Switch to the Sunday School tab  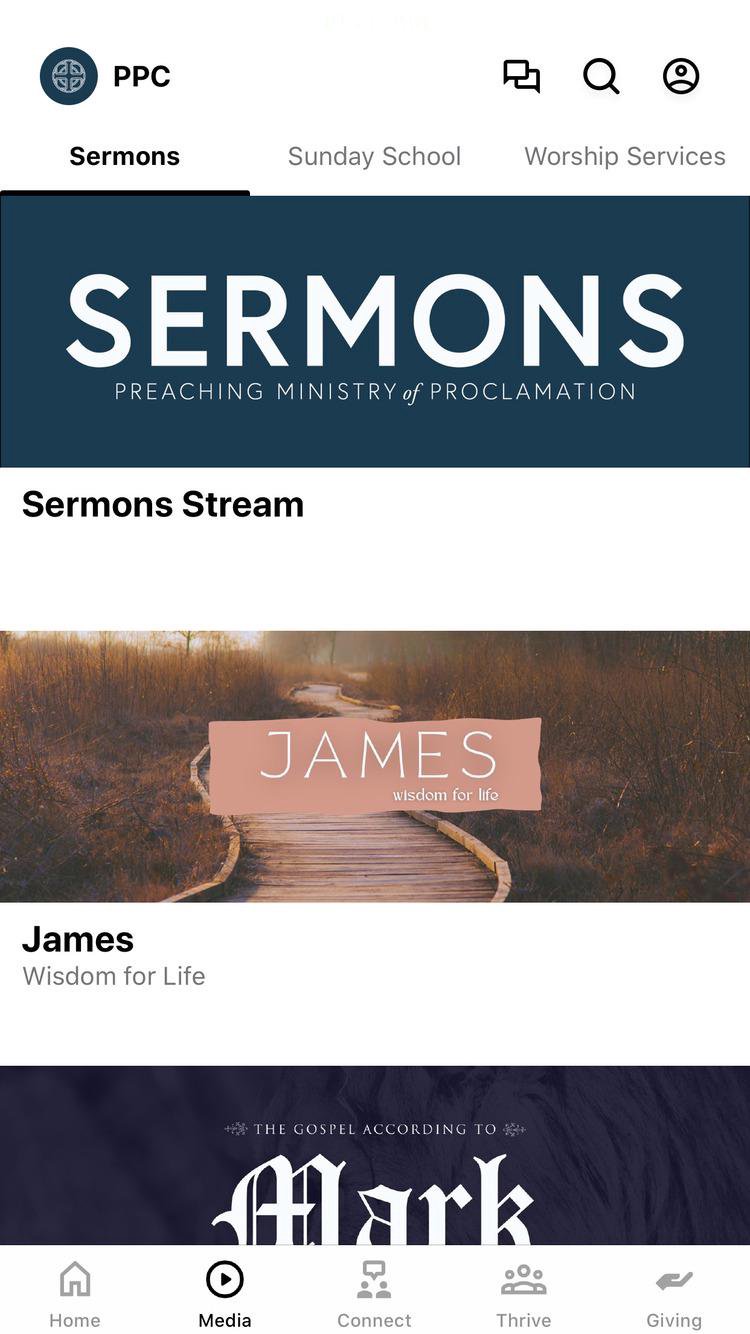click(x=374, y=157)
